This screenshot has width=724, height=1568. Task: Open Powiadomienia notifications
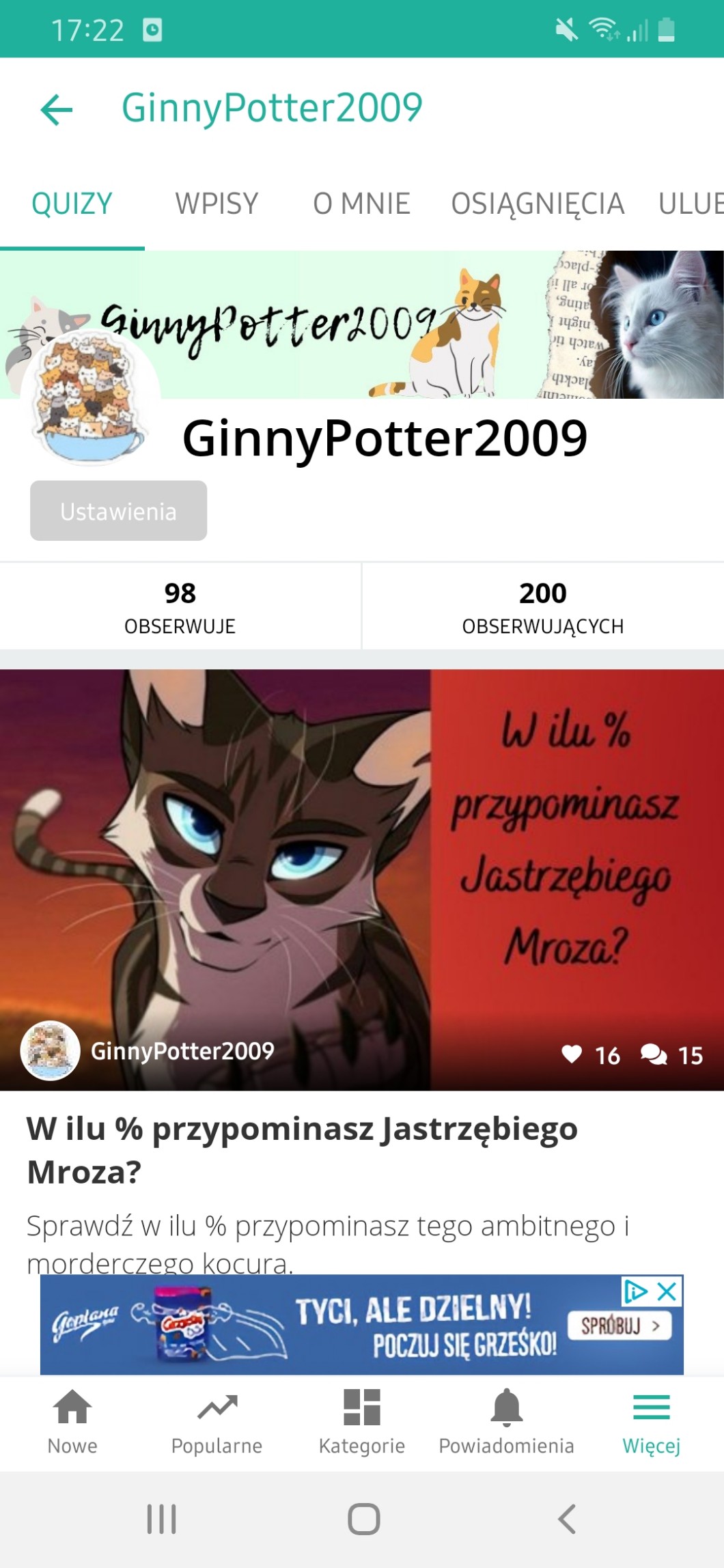506,1422
